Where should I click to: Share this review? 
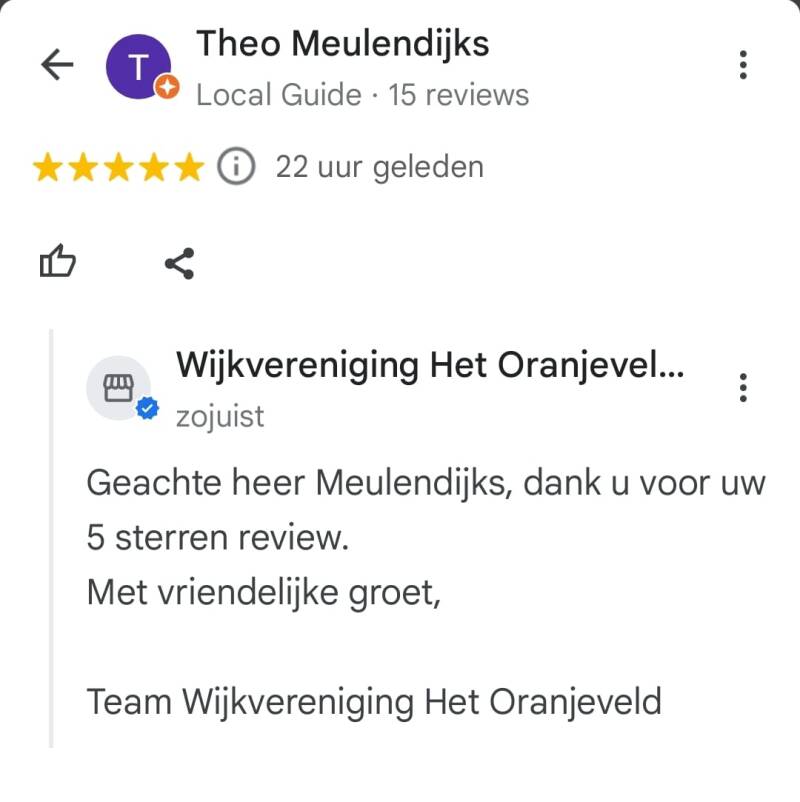(x=179, y=263)
